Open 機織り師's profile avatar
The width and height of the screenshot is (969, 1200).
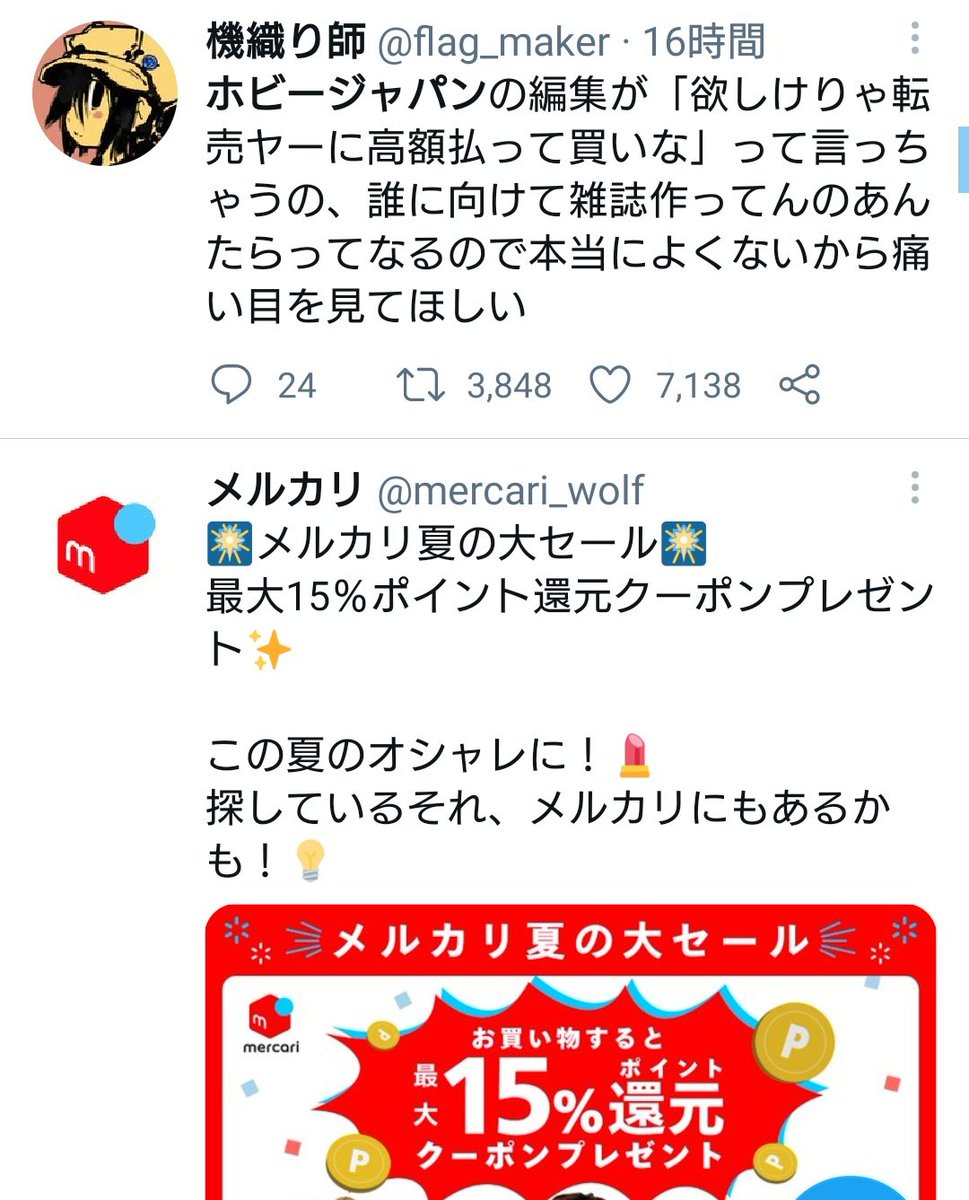pyautogui.click(x=106, y=94)
